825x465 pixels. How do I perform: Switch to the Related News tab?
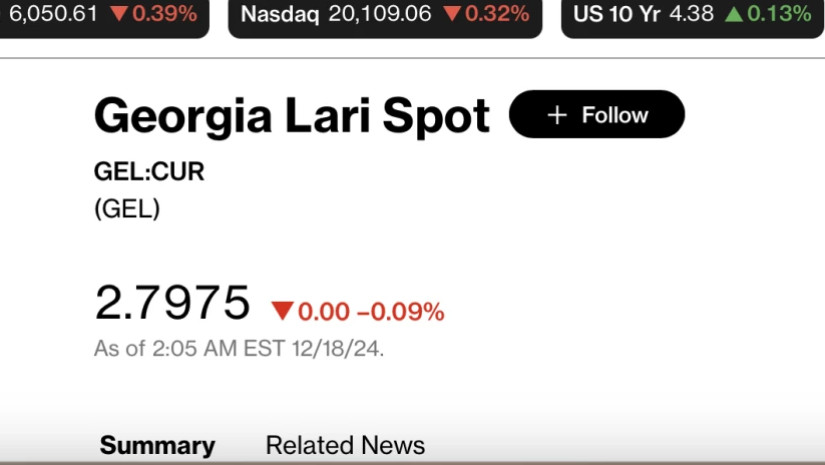[345, 445]
